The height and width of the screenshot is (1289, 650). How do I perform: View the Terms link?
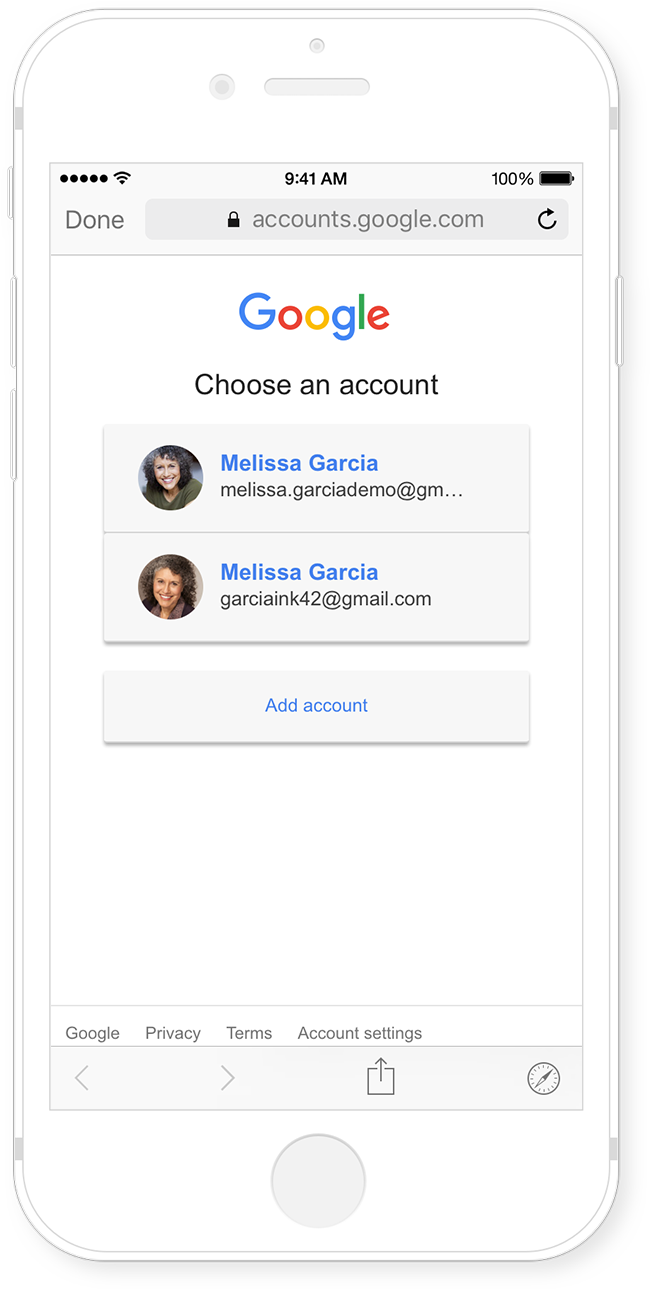coord(249,1033)
